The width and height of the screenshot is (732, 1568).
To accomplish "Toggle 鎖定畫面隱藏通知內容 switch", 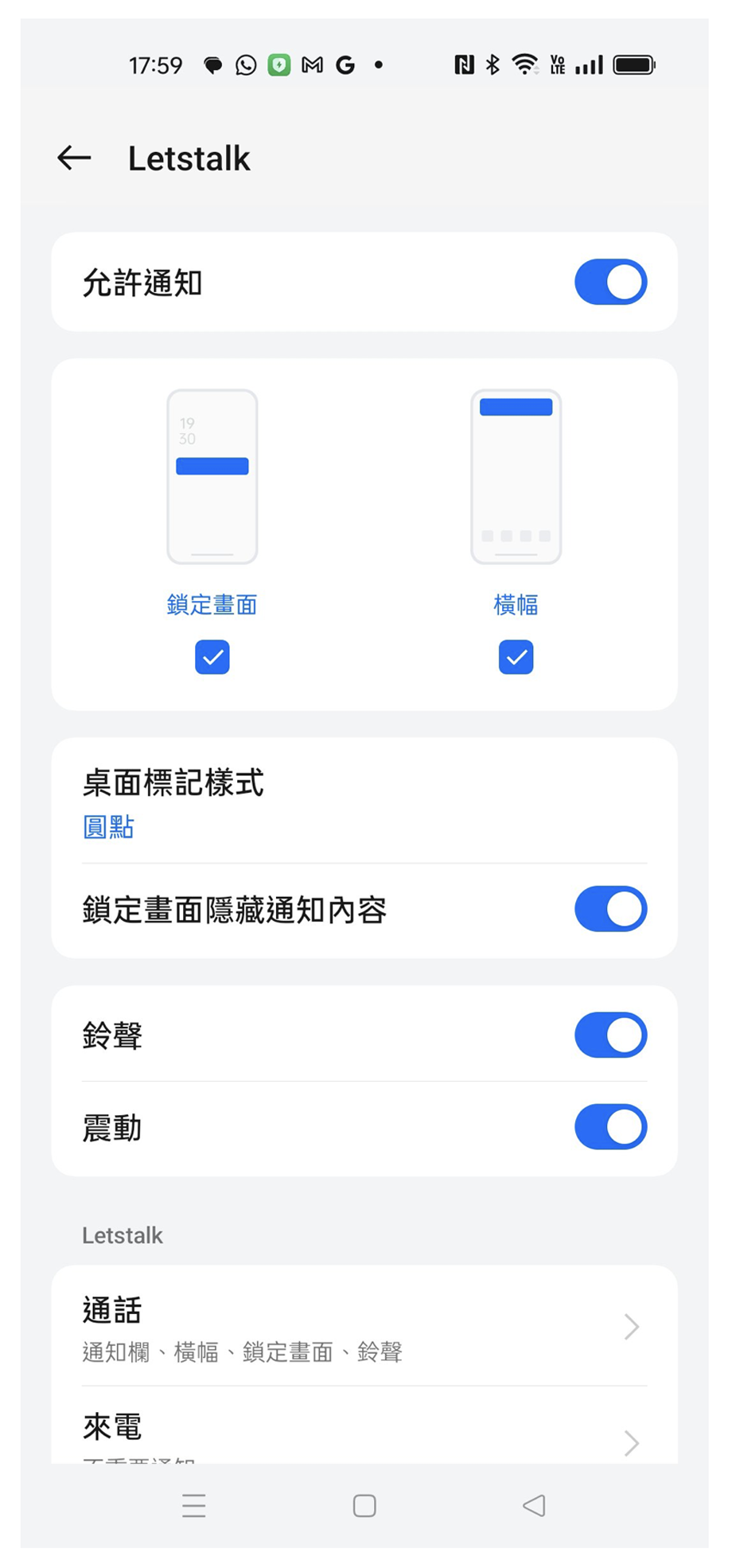I will tap(610, 909).
